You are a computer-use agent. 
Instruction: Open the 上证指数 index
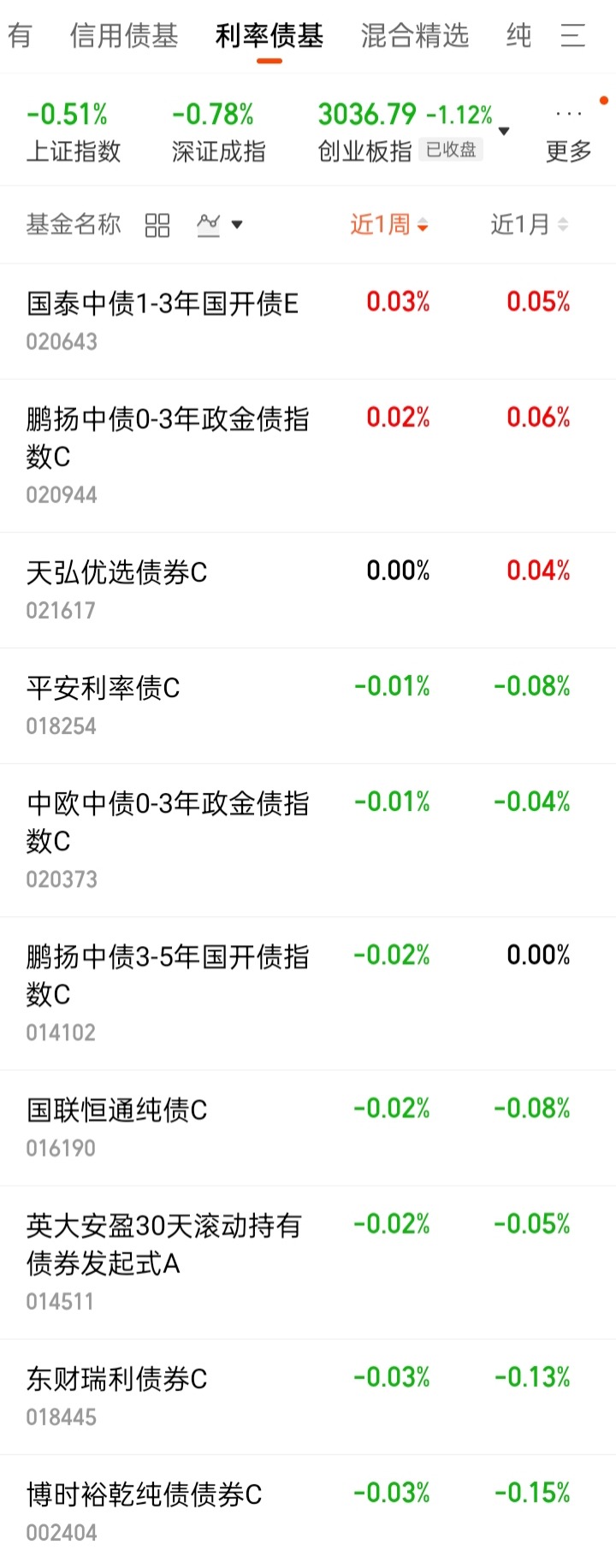73,132
